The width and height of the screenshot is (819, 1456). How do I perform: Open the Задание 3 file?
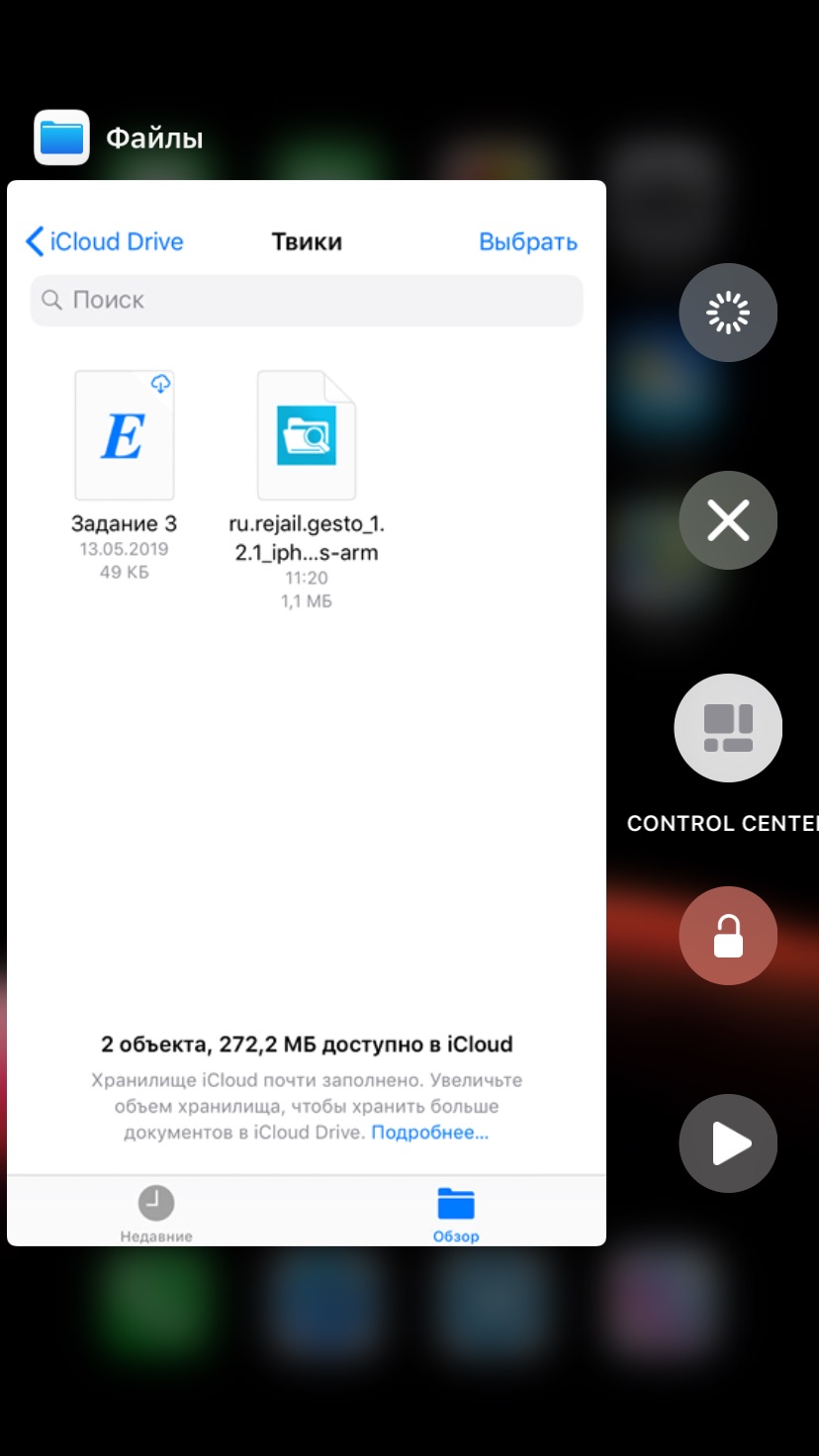point(125,436)
